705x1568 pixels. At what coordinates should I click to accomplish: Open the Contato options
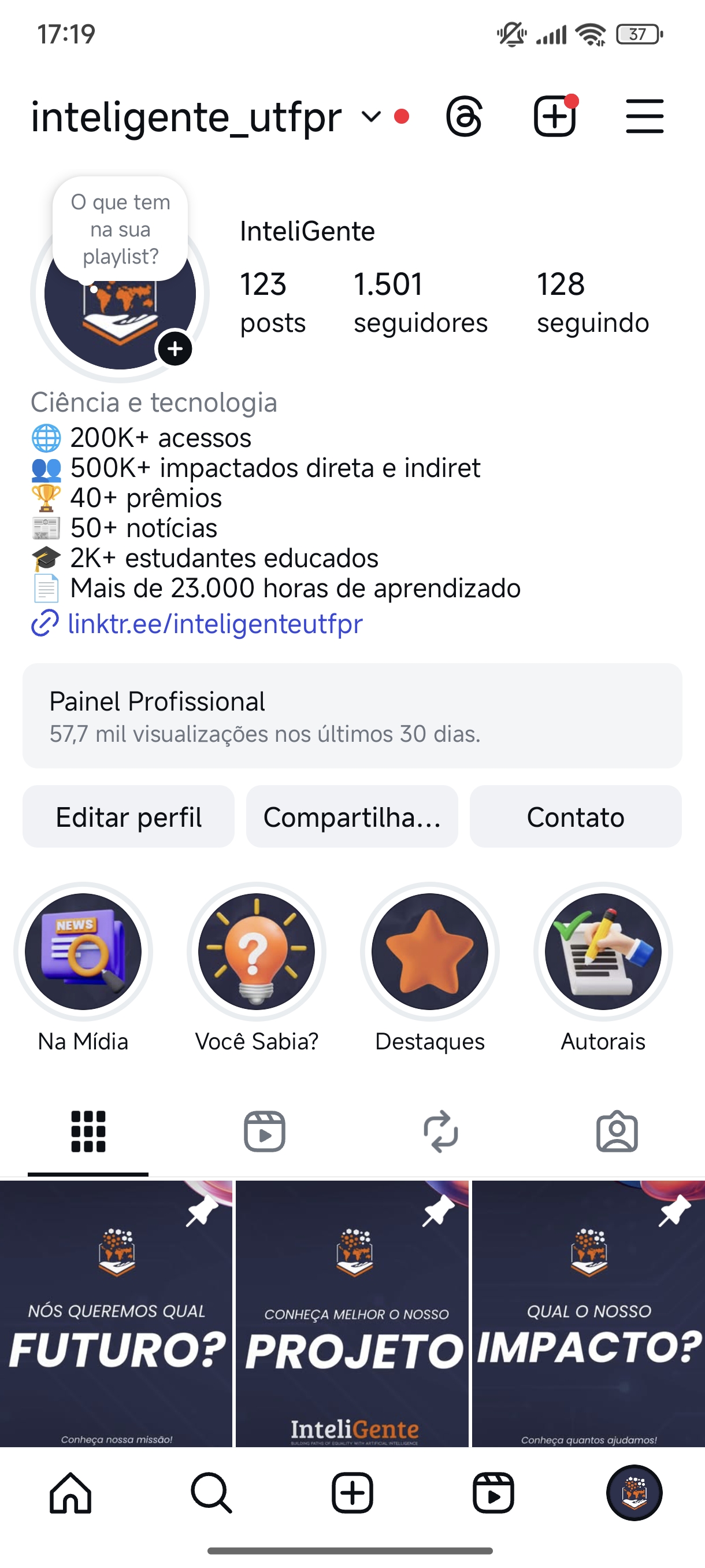pos(576,817)
